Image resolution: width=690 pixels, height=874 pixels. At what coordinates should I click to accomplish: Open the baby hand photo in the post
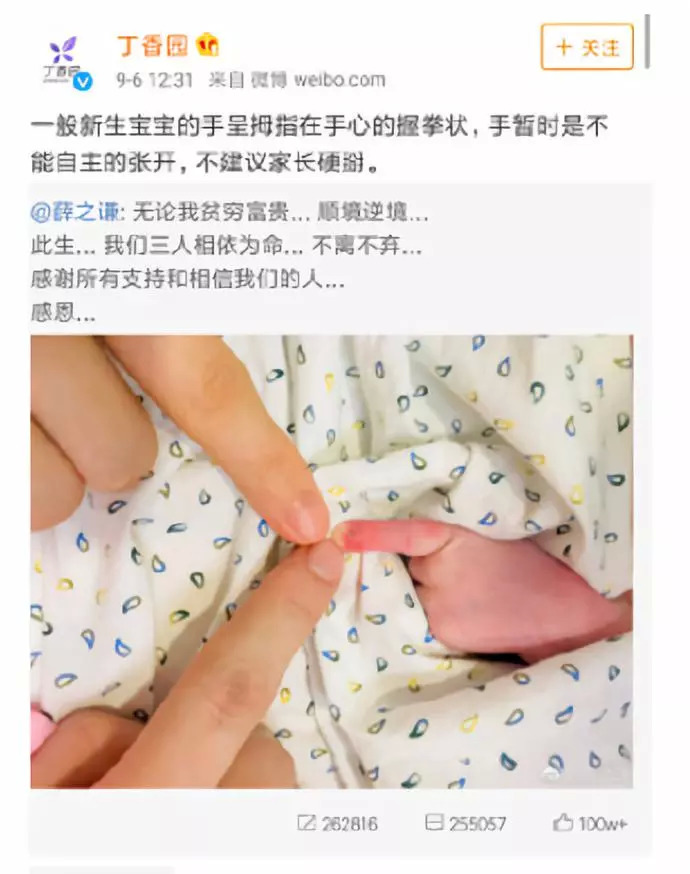[331, 561]
